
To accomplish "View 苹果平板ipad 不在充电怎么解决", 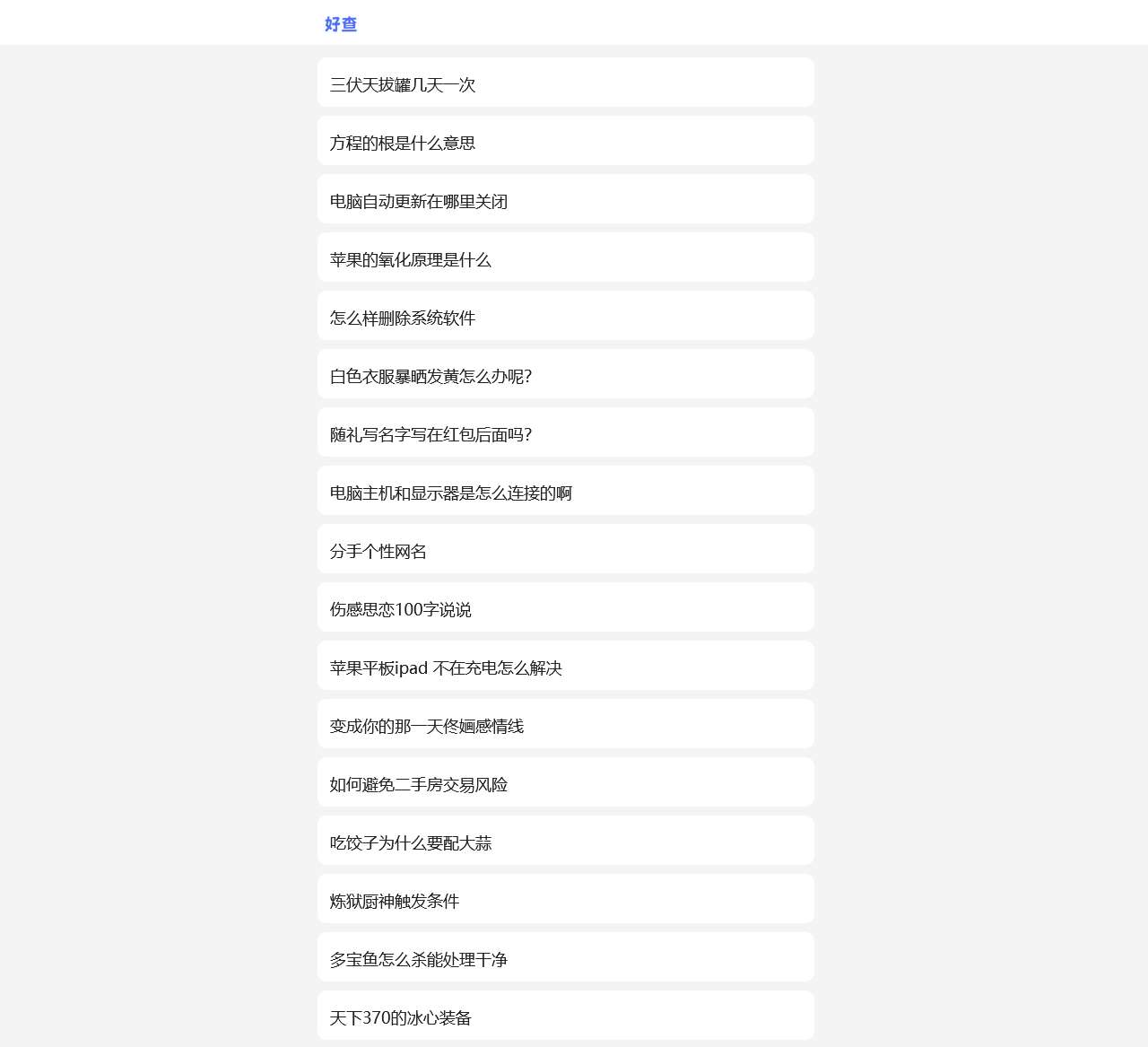I will coord(446,668).
